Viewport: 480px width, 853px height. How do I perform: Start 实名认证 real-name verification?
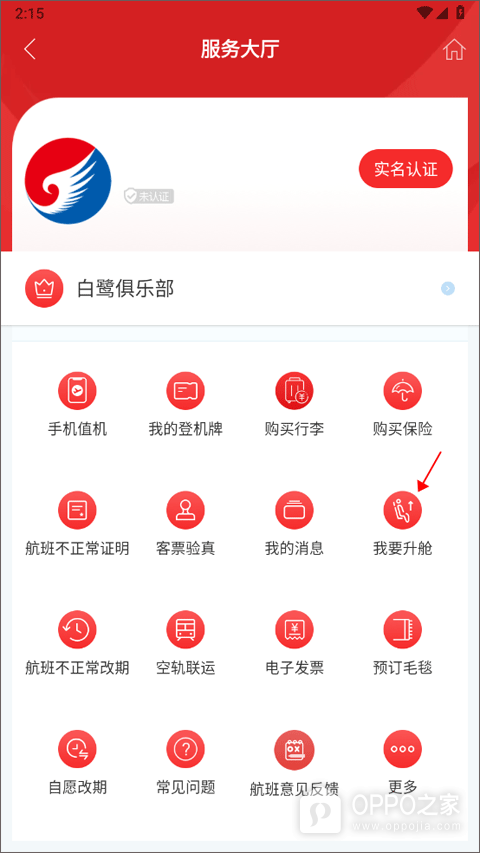tap(405, 169)
